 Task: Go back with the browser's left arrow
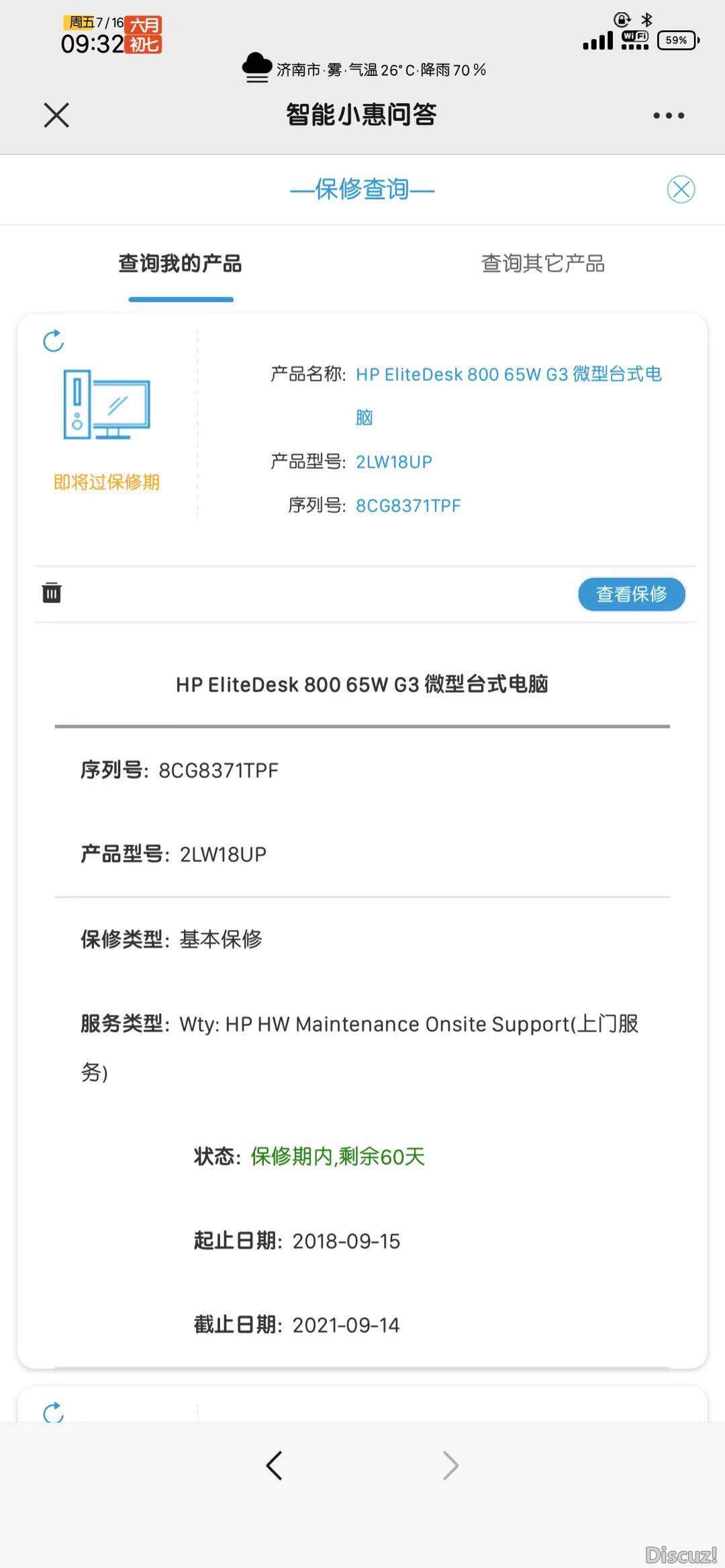tap(274, 1465)
